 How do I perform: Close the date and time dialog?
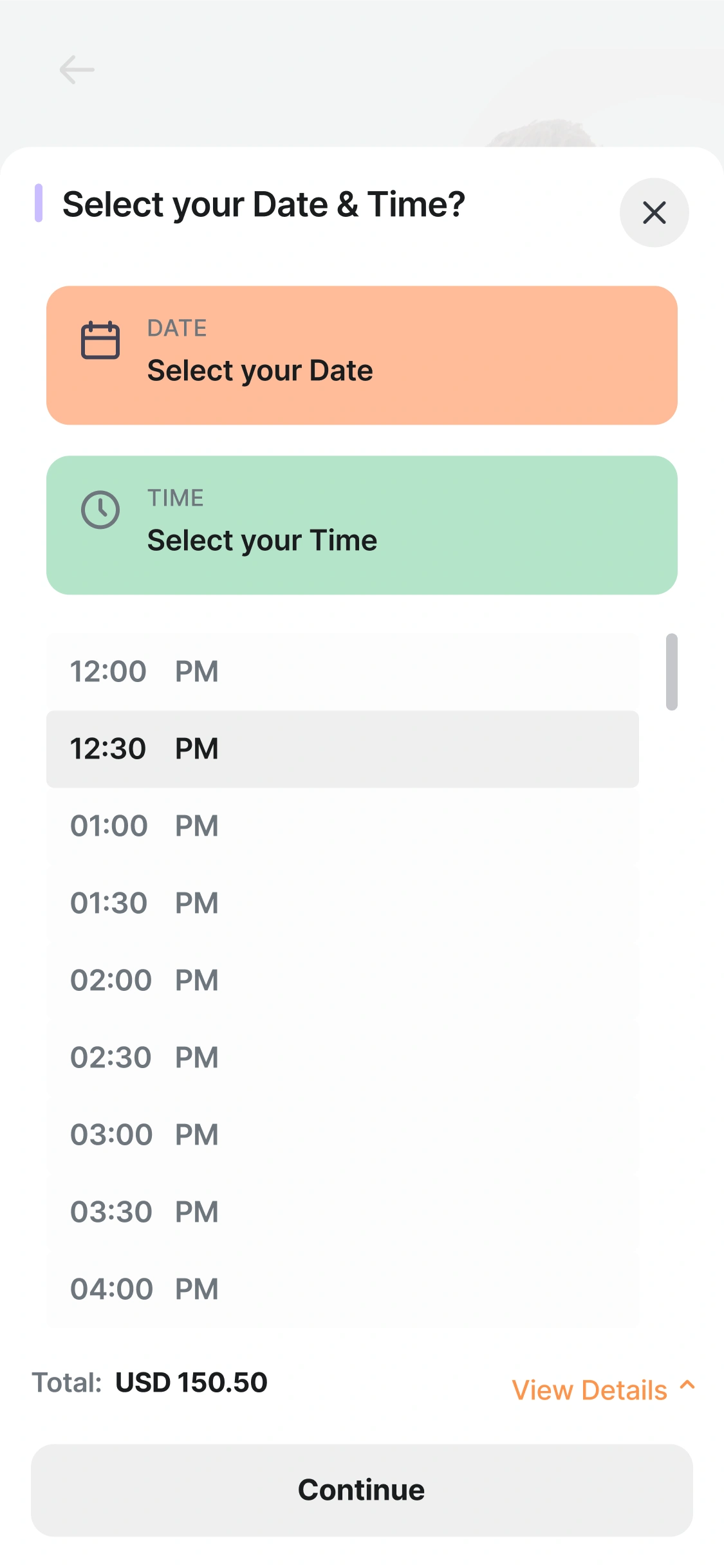(654, 212)
